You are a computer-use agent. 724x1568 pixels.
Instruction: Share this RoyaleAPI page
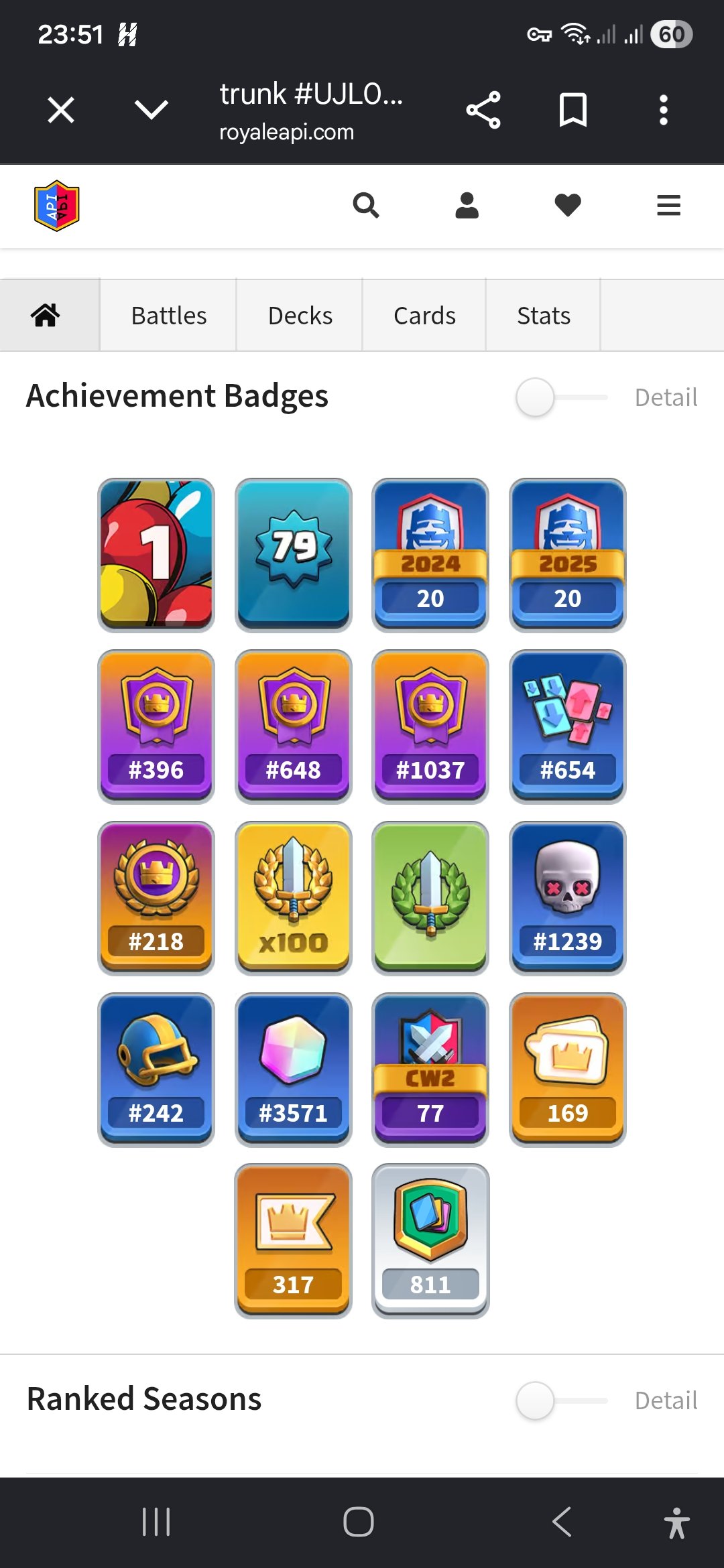(x=483, y=110)
